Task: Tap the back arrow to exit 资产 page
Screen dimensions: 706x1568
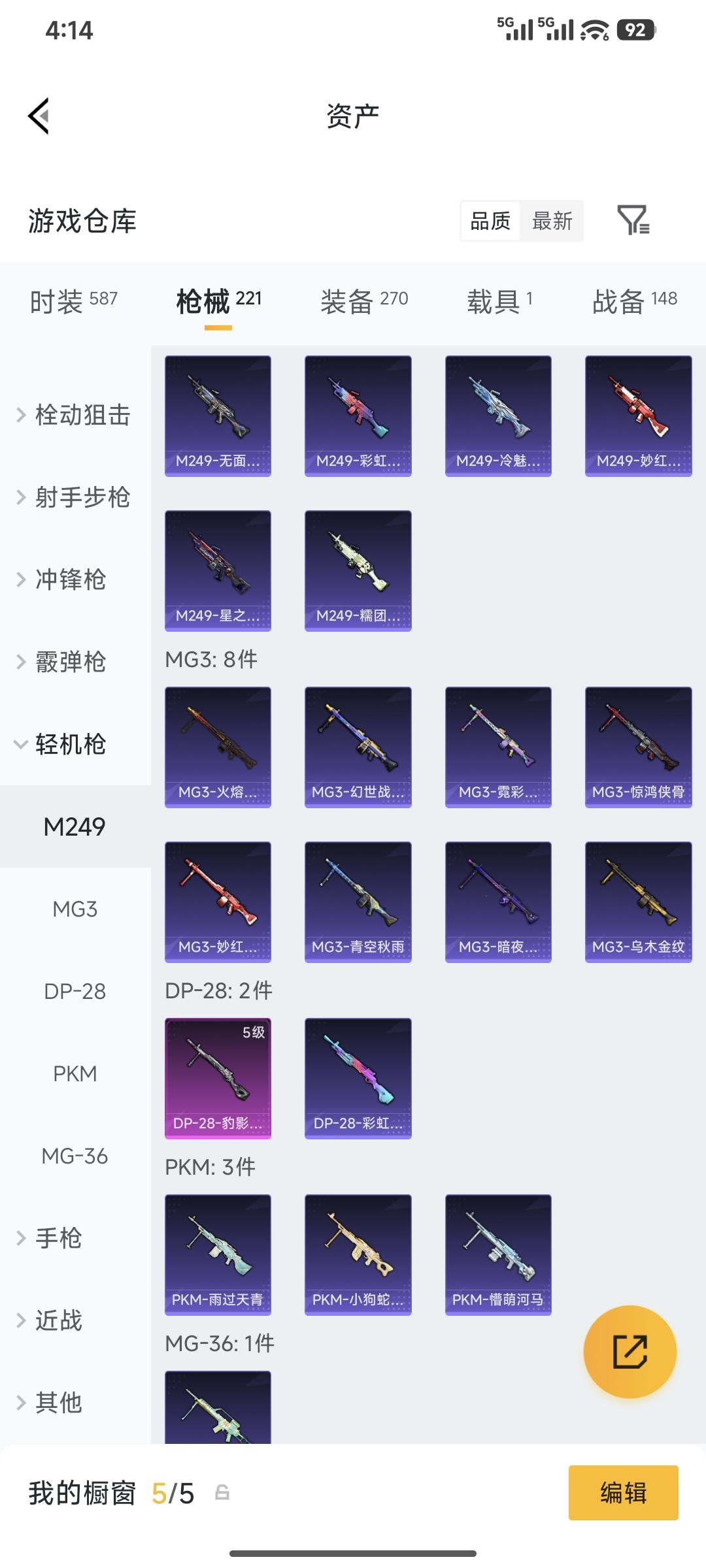Action: (x=39, y=115)
